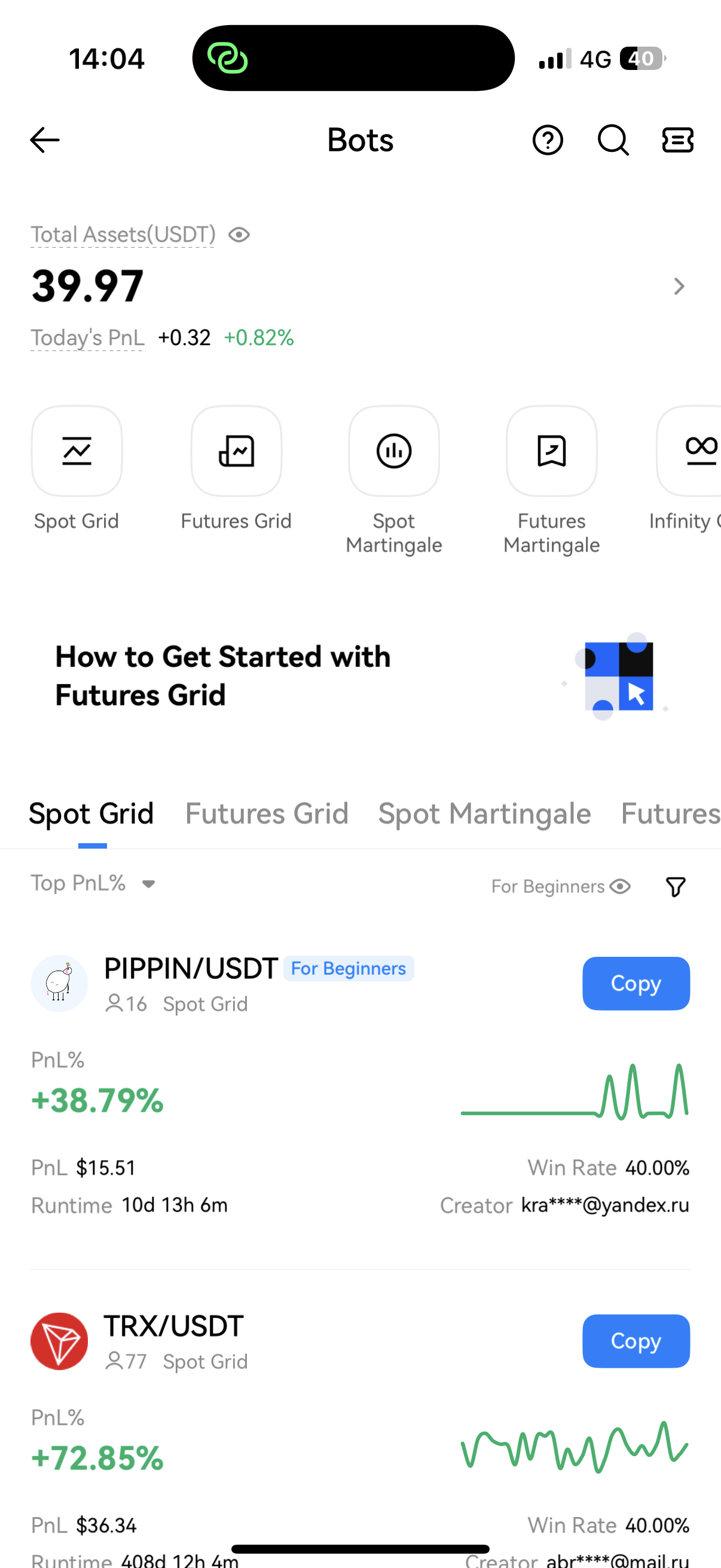The height and width of the screenshot is (1568, 721).
Task: Open the Infinity Grid bot shortcut
Action: (x=693, y=452)
